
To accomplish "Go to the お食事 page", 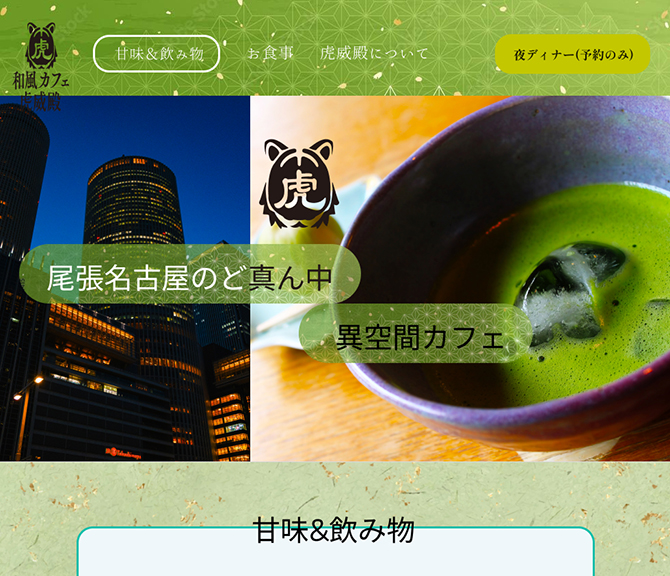I will click(270, 54).
